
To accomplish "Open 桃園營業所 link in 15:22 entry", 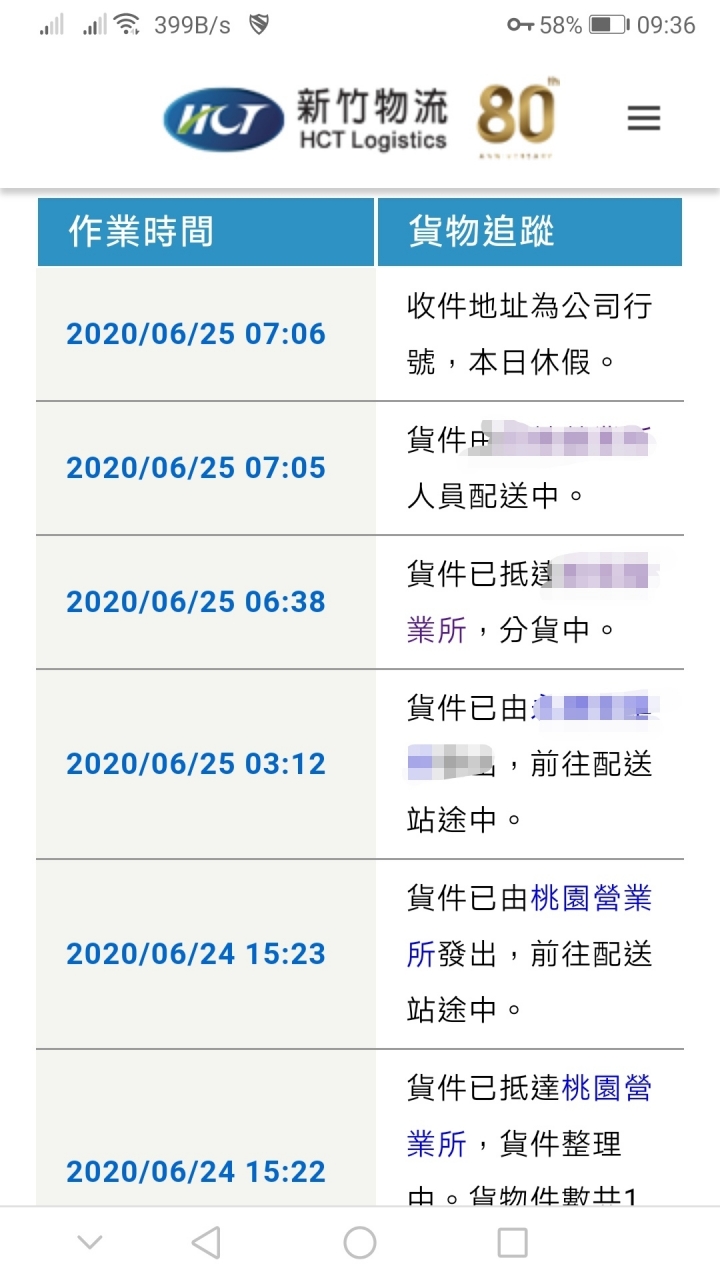I will (x=530, y=1115).
